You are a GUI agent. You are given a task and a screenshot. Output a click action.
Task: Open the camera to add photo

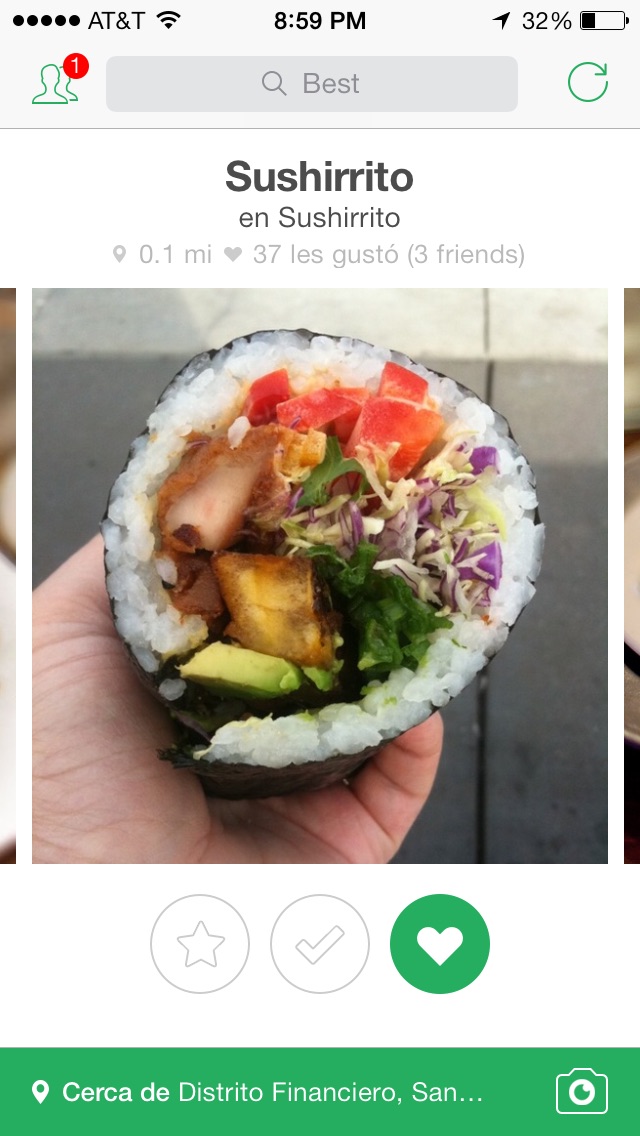tap(581, 1092)
